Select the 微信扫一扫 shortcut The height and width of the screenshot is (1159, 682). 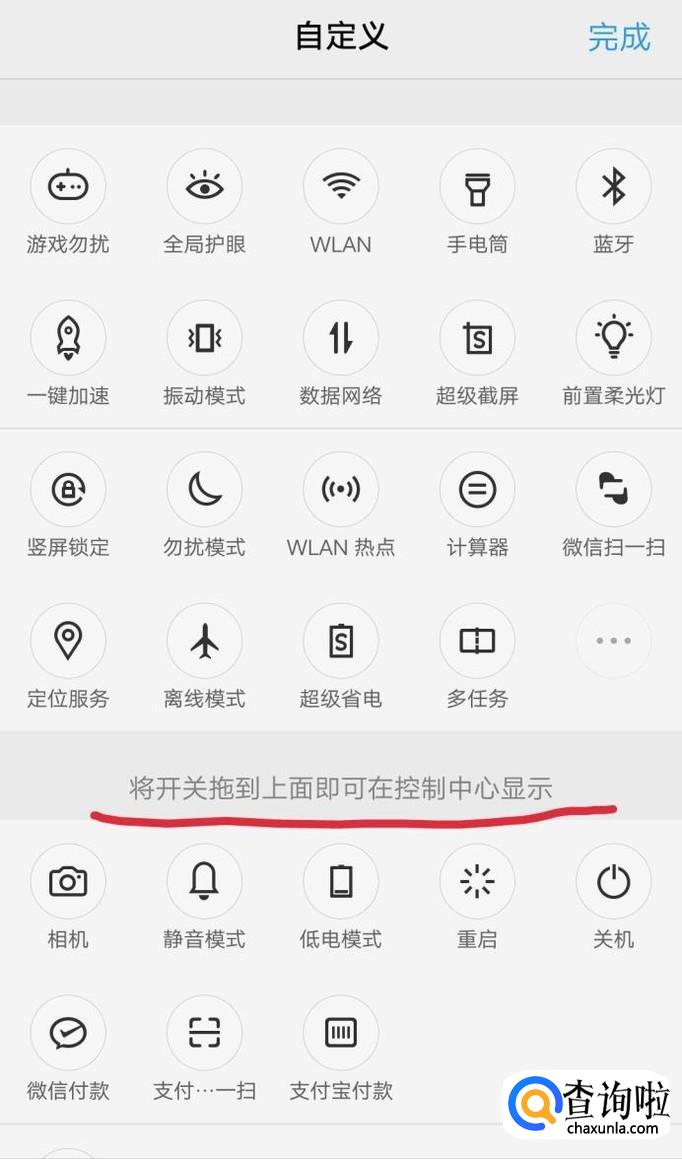coord(613,490)
